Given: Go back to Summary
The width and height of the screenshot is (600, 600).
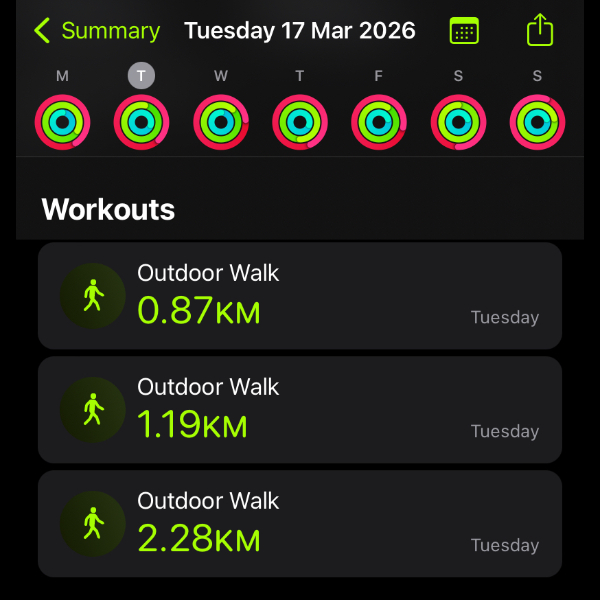Looking at the screenshot, I should coord(96,31).
